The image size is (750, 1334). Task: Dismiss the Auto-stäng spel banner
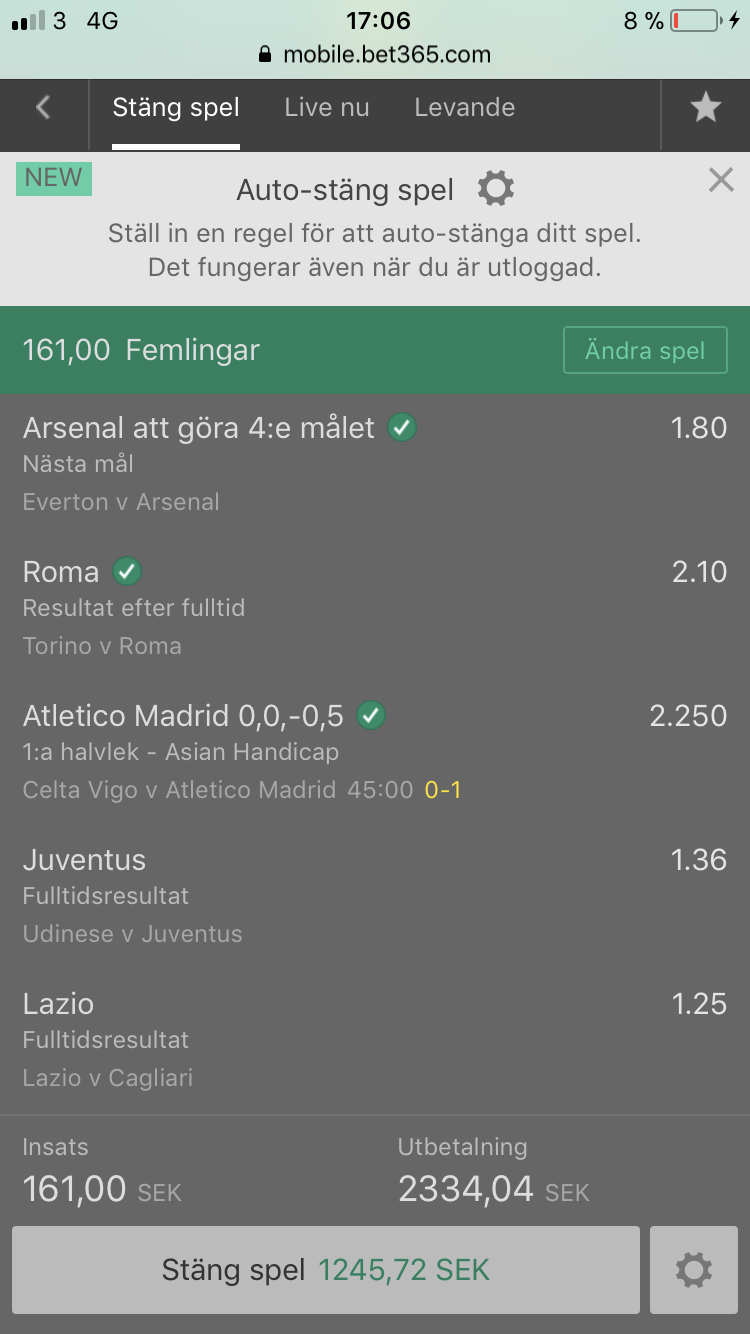(721, 180)
